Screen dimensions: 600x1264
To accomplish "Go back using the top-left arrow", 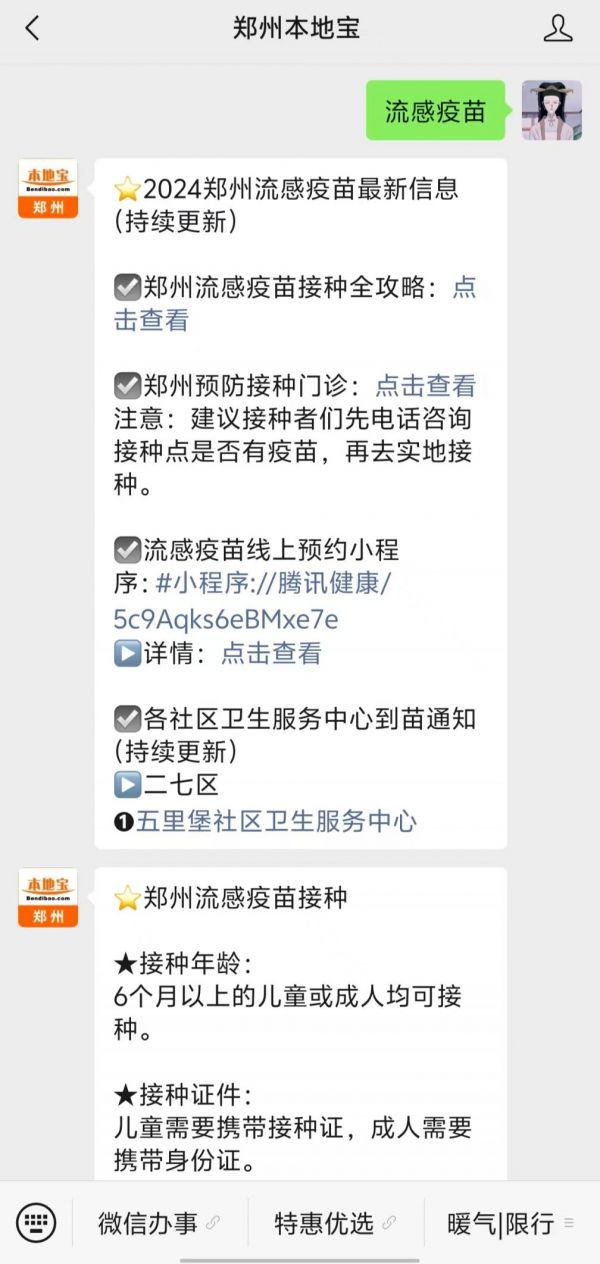I will [32, 28].
